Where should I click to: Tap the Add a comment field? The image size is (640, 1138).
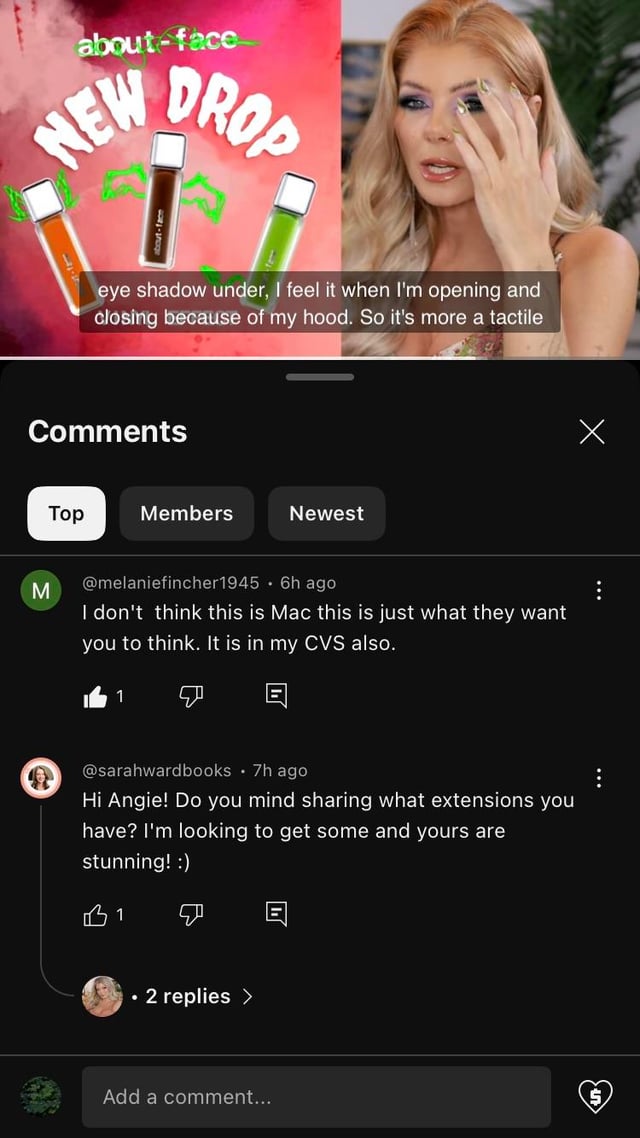[316, 1097]
